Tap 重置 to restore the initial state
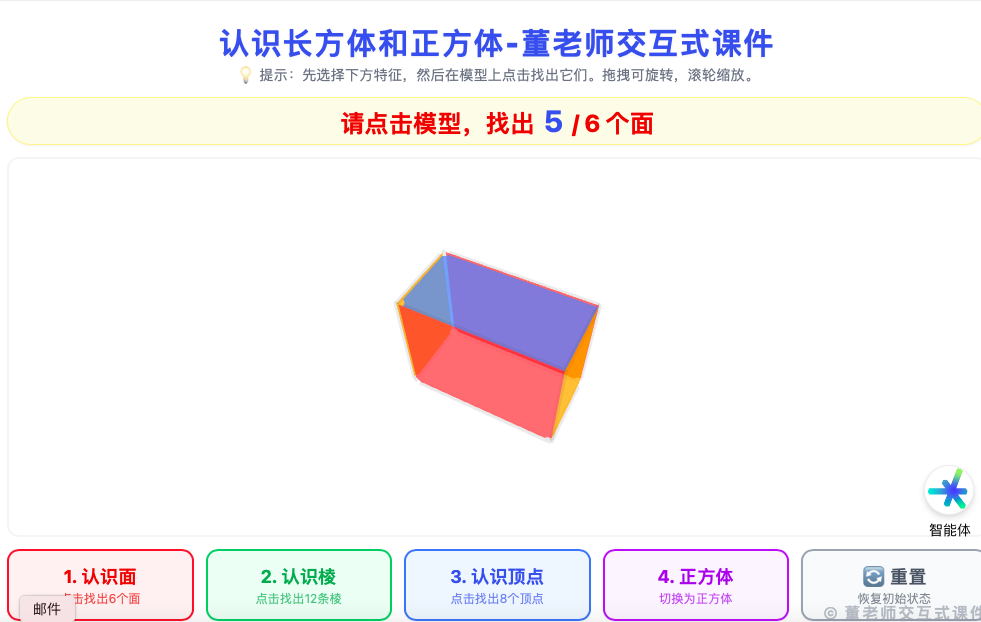Screen dimensions: 981x622 (x=893, y=584)
